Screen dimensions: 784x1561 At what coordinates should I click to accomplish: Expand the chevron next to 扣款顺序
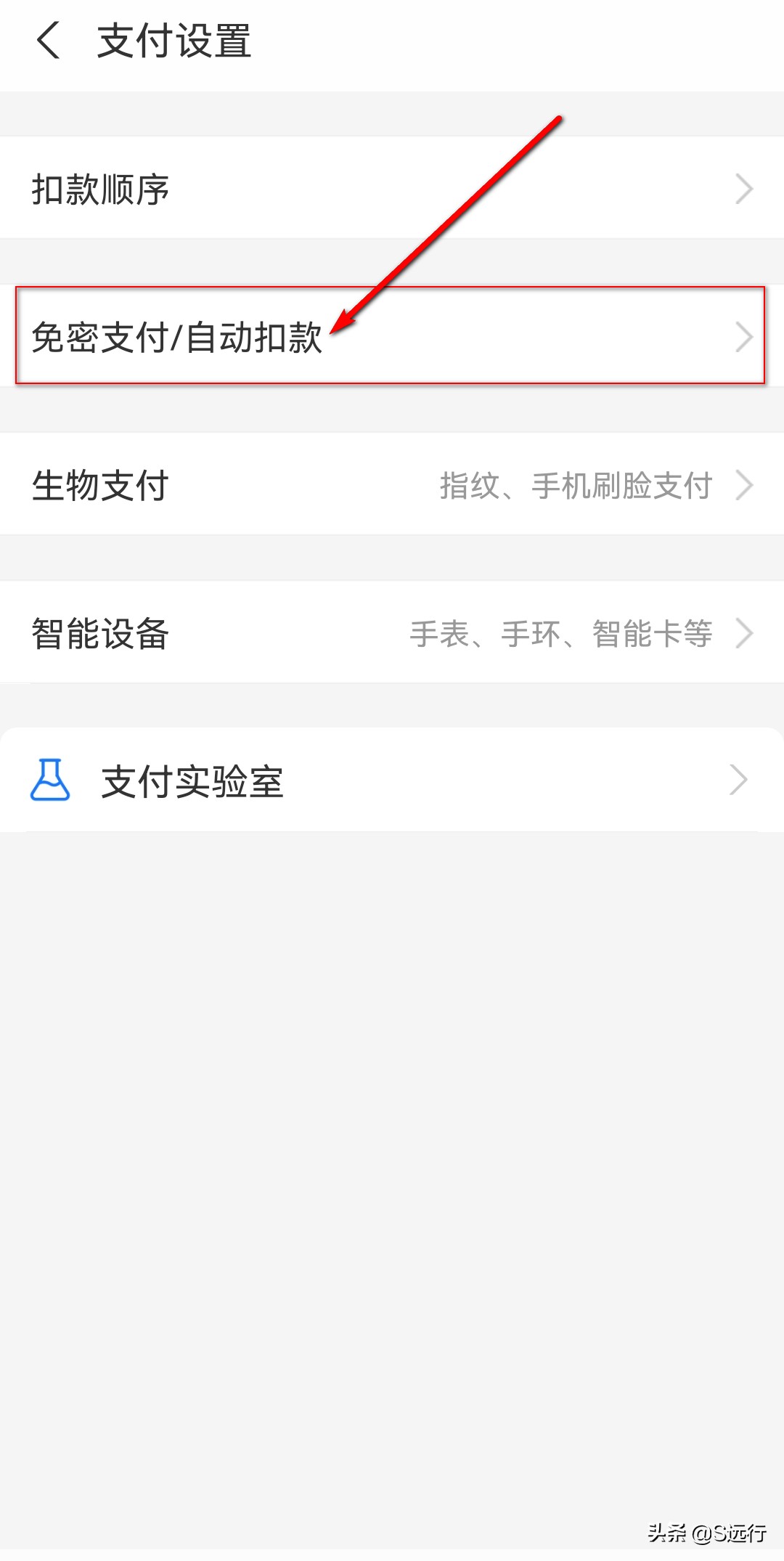click(x=744, y=188)
